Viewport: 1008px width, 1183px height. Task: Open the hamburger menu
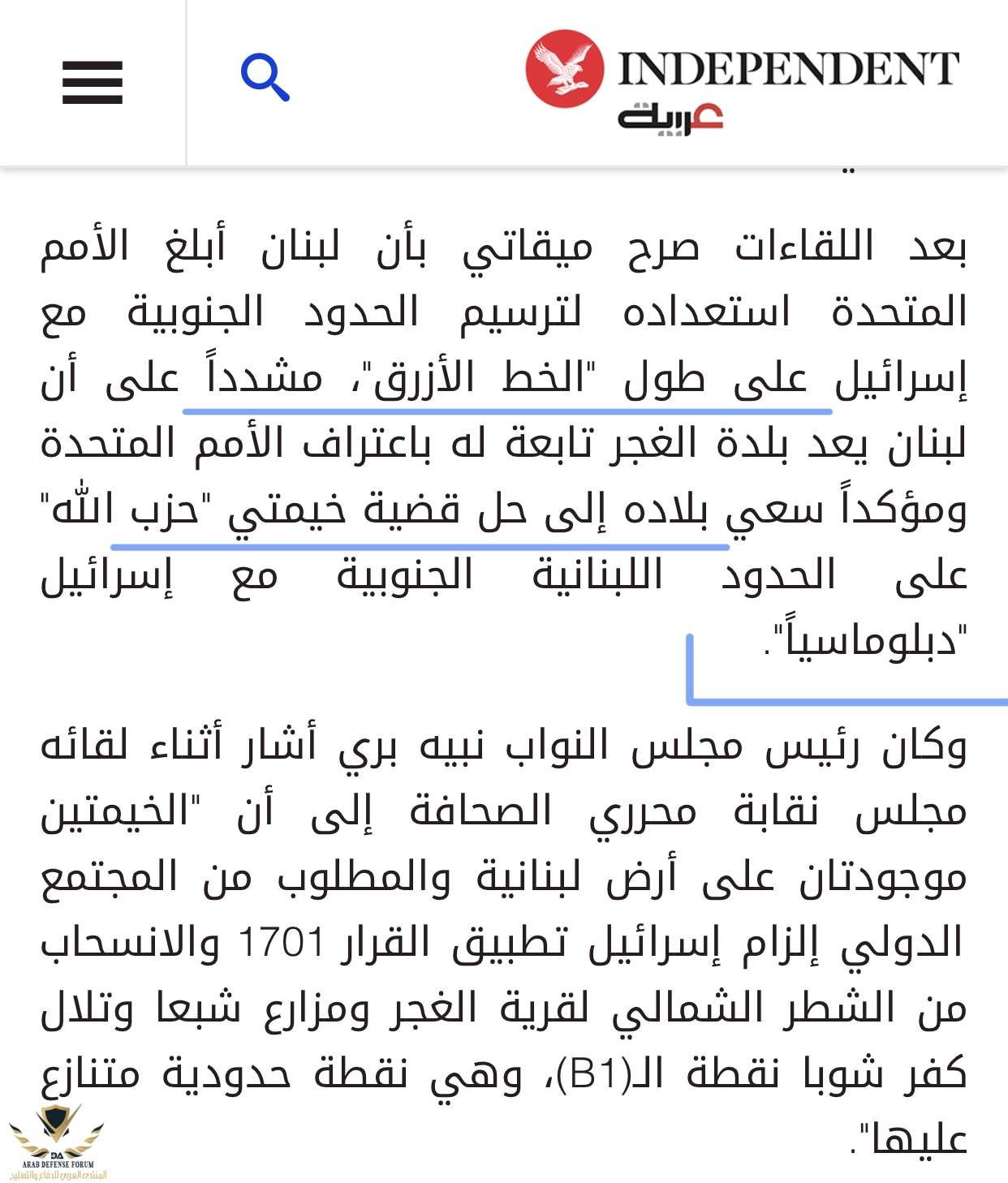(93, 83)
